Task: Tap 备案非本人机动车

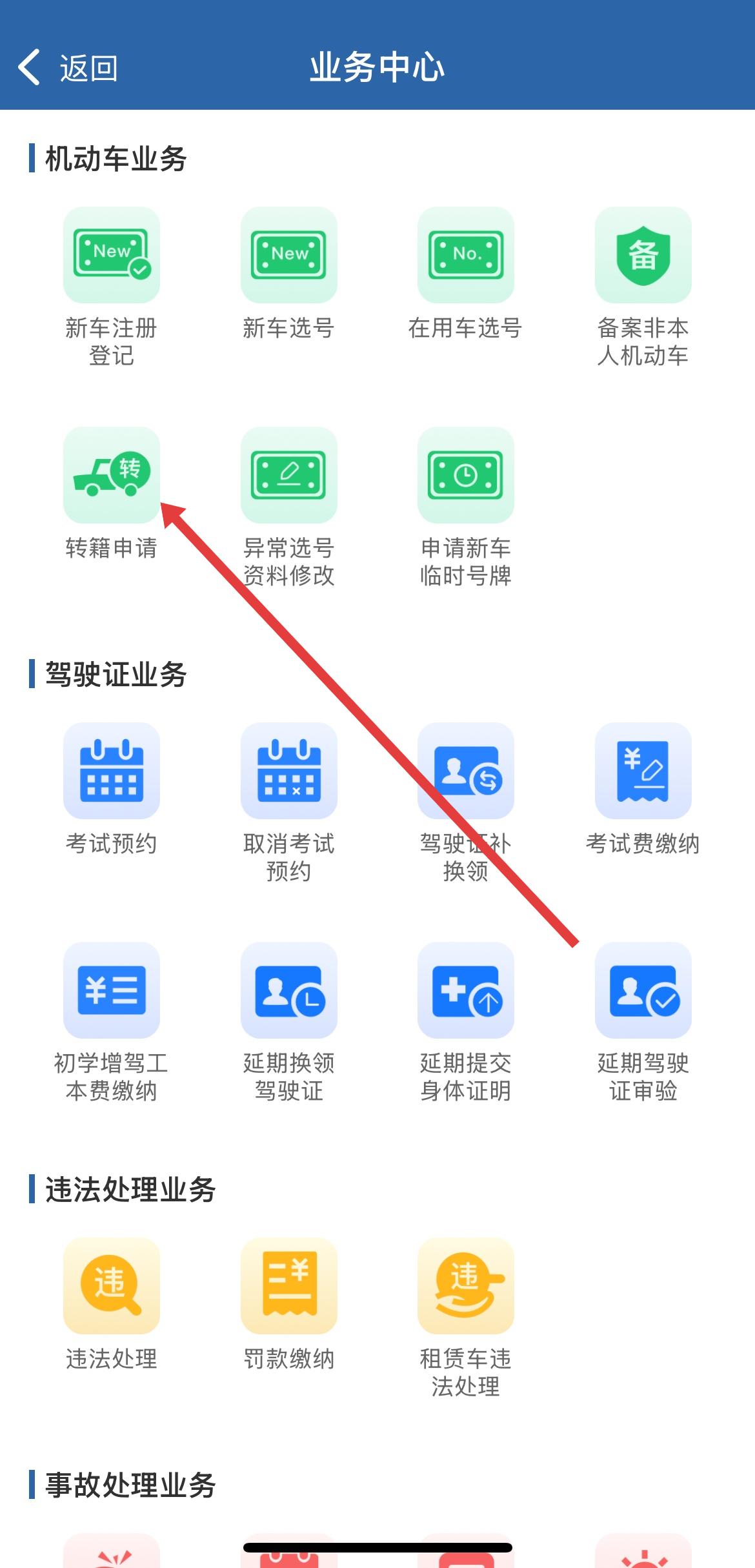Action: [643, 255]
